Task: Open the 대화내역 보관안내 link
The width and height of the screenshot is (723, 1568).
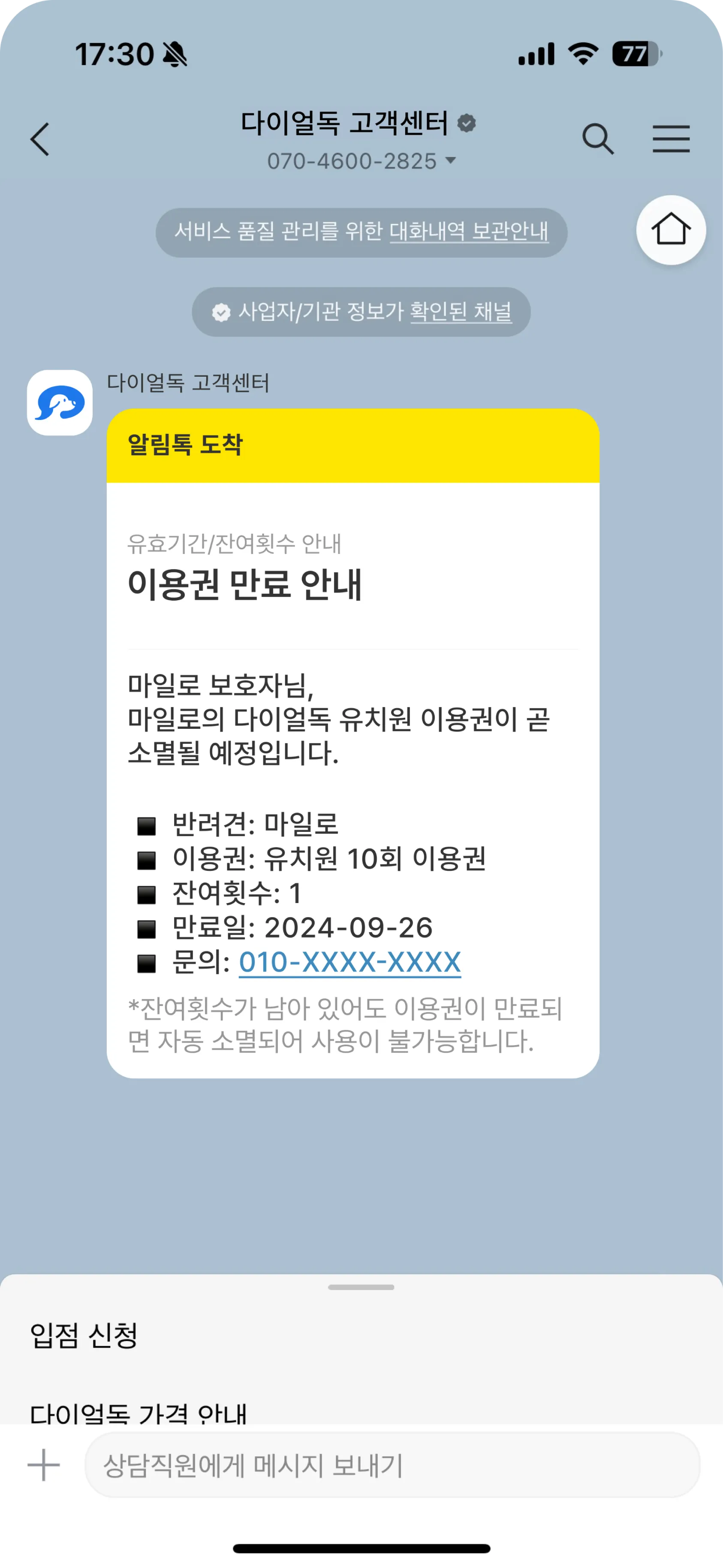Action: coord(469,231)
